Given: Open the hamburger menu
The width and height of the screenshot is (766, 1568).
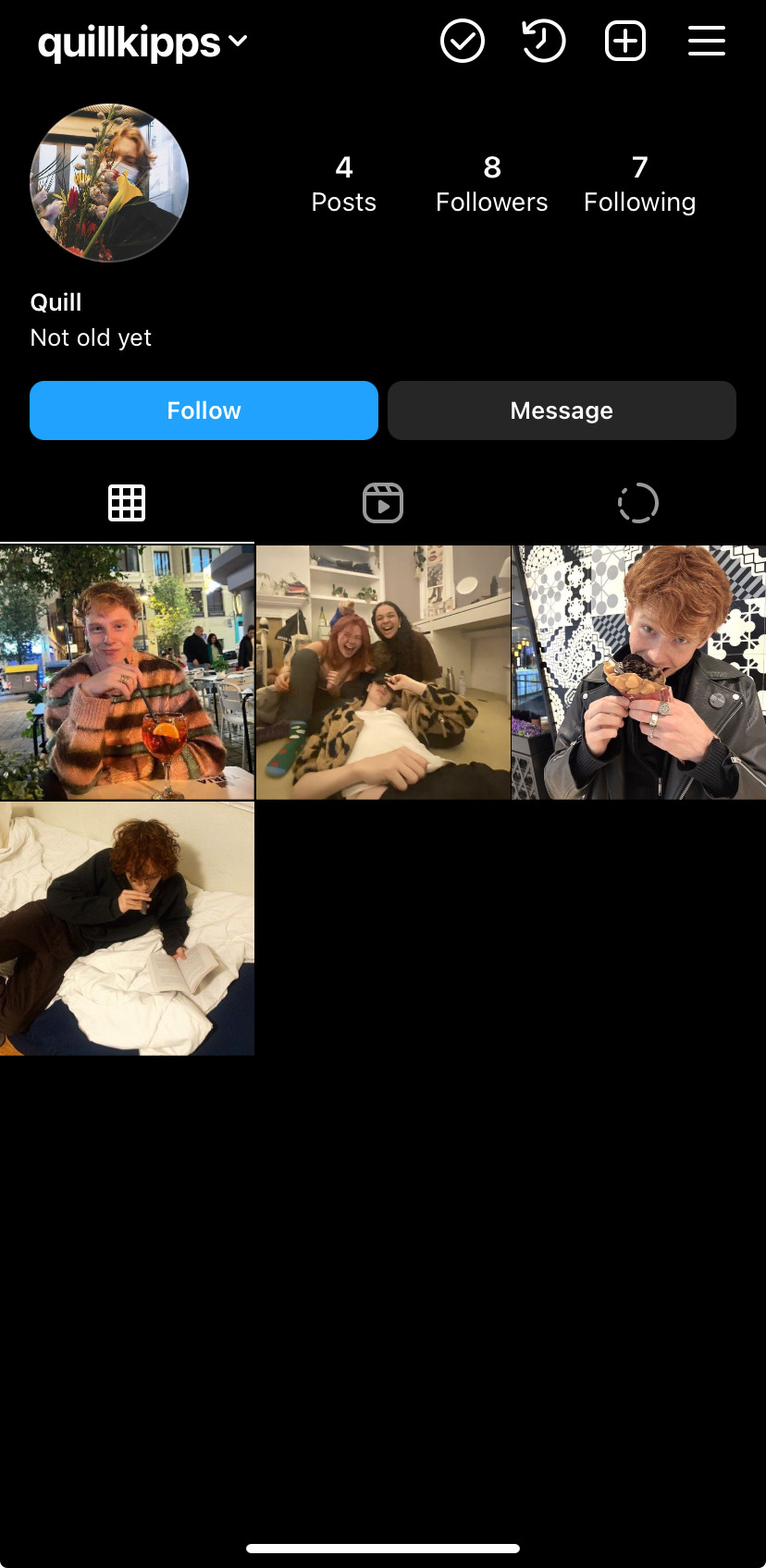Looking at the screenshot, I should pyautogui.click(x=706, y=42).
